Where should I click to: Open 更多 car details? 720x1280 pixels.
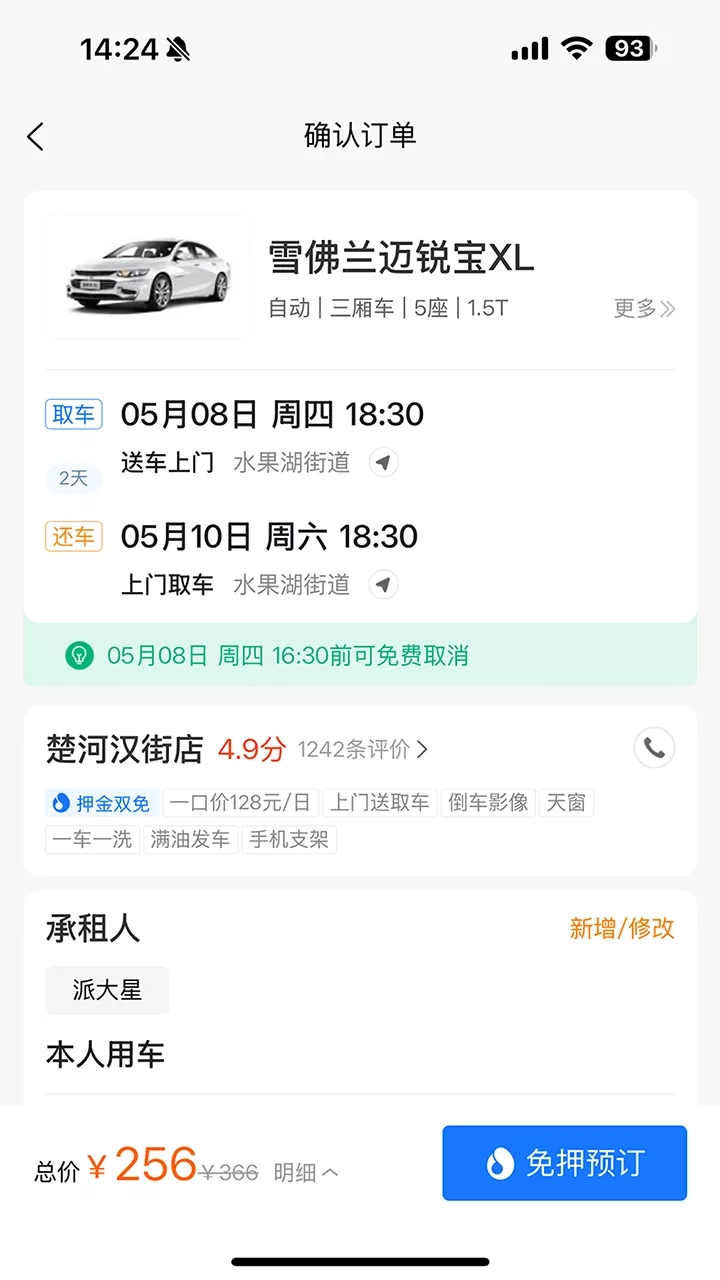coord(644,308)
